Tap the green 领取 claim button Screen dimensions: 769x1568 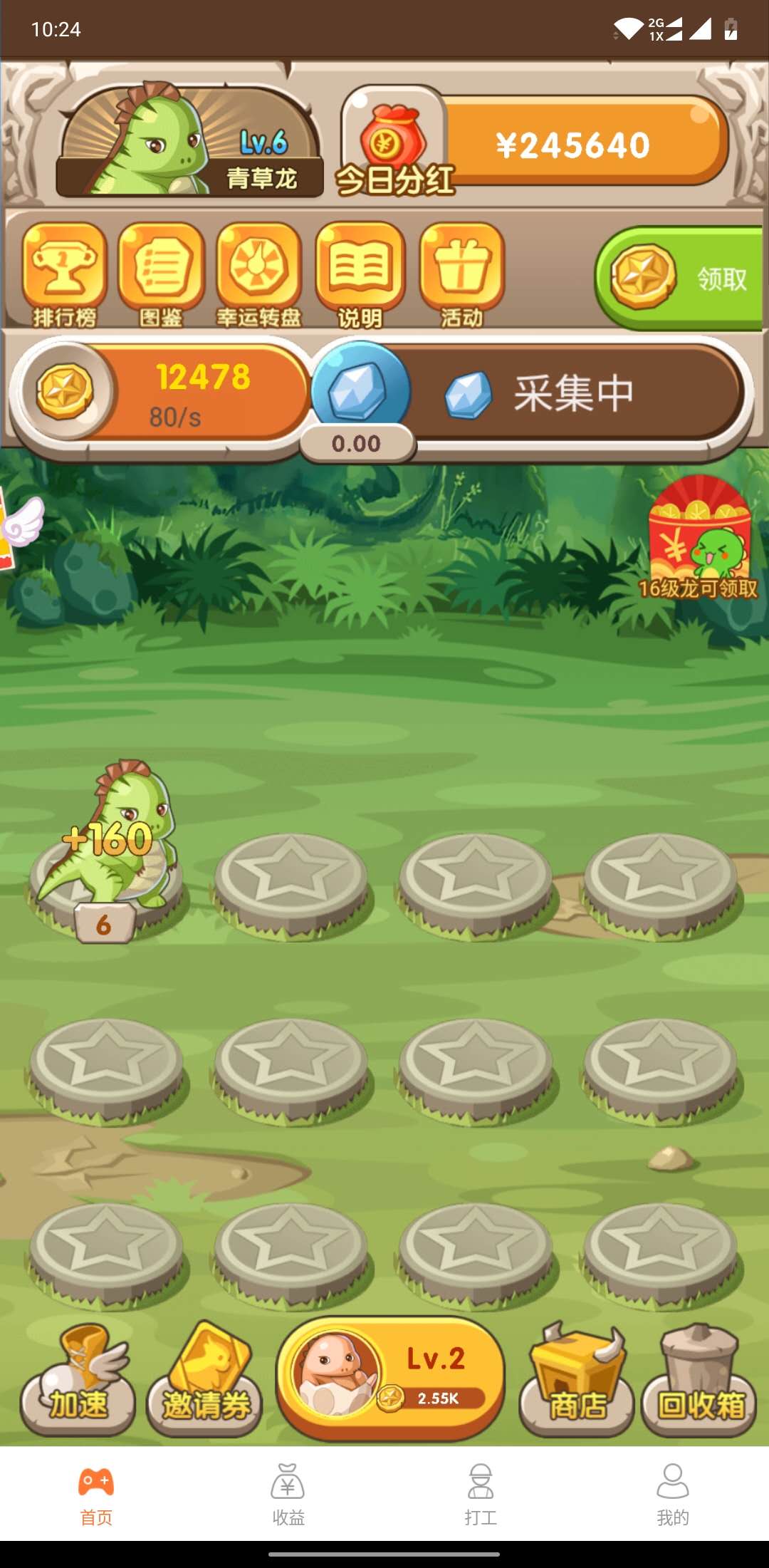pyautogui.click(x=680, y=278)
